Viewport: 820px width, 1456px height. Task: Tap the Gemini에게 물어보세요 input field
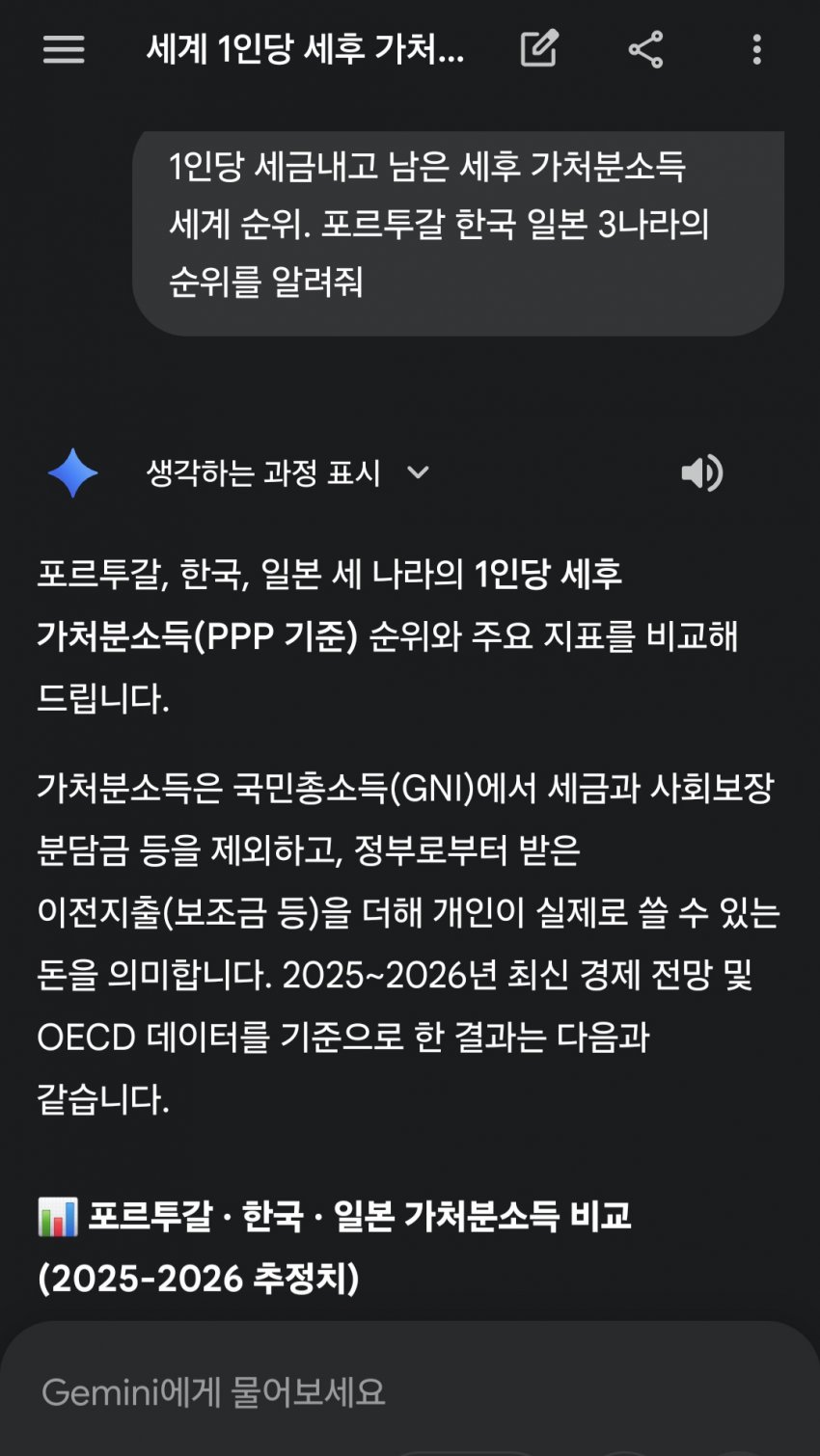(386, 1391)
